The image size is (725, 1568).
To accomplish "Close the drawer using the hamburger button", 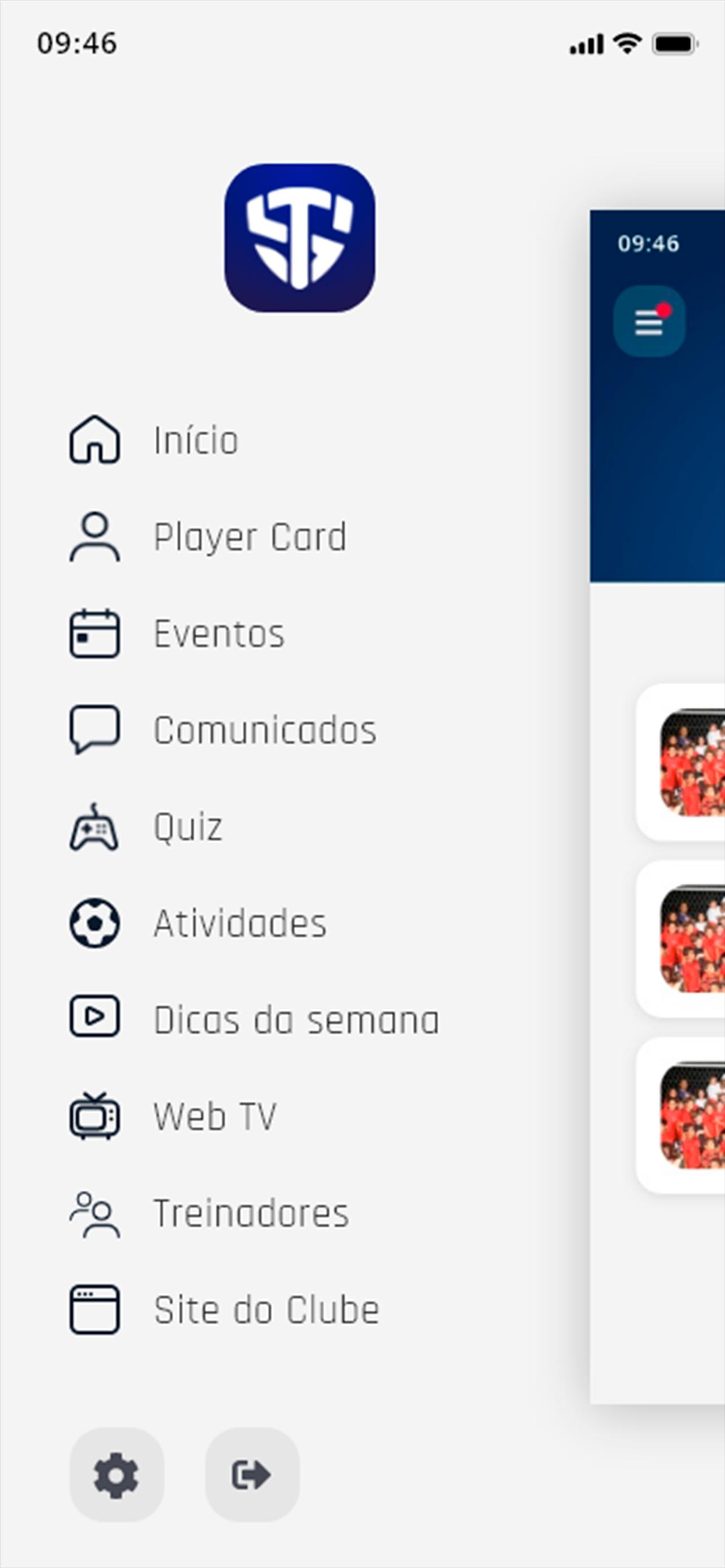I will (649, 321).
